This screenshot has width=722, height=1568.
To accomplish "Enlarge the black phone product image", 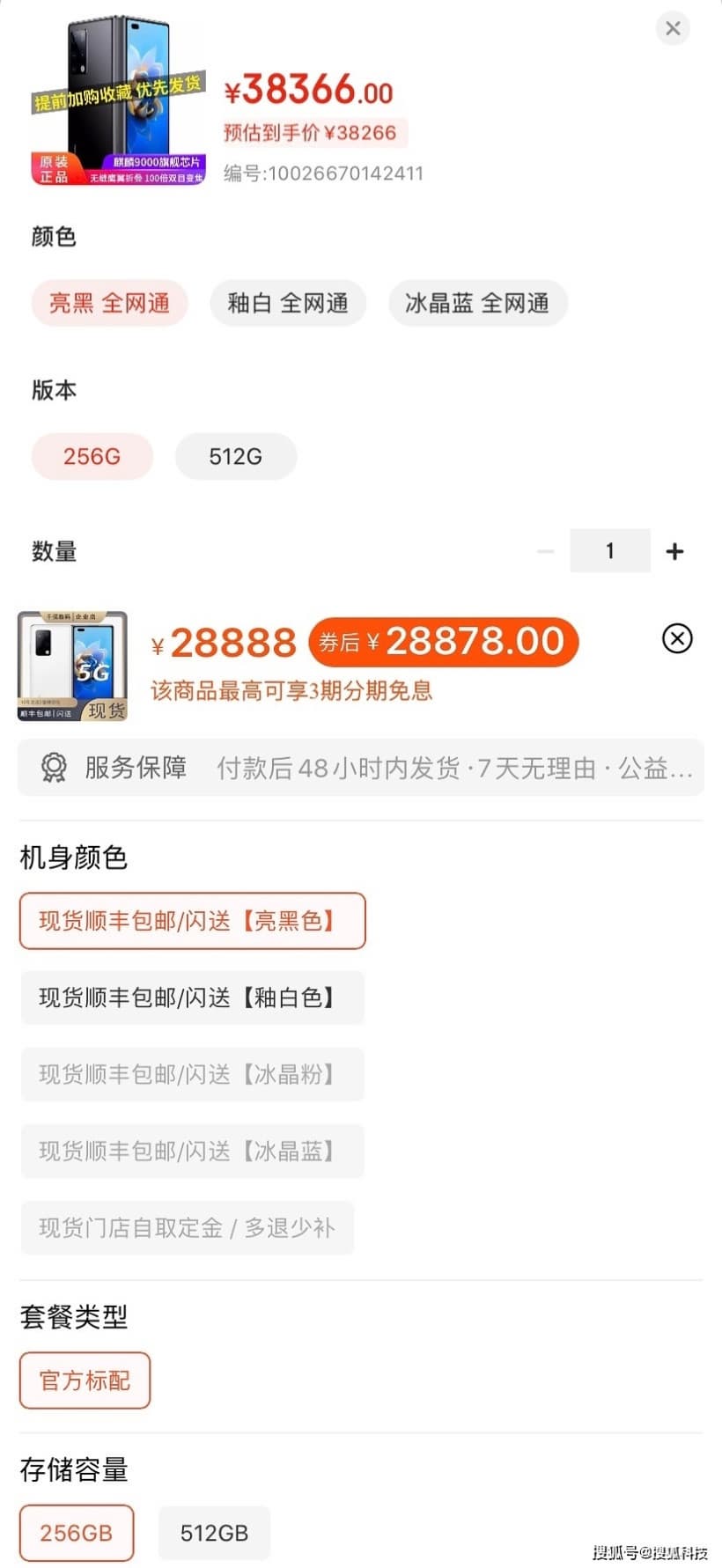I will coord(119,100).
